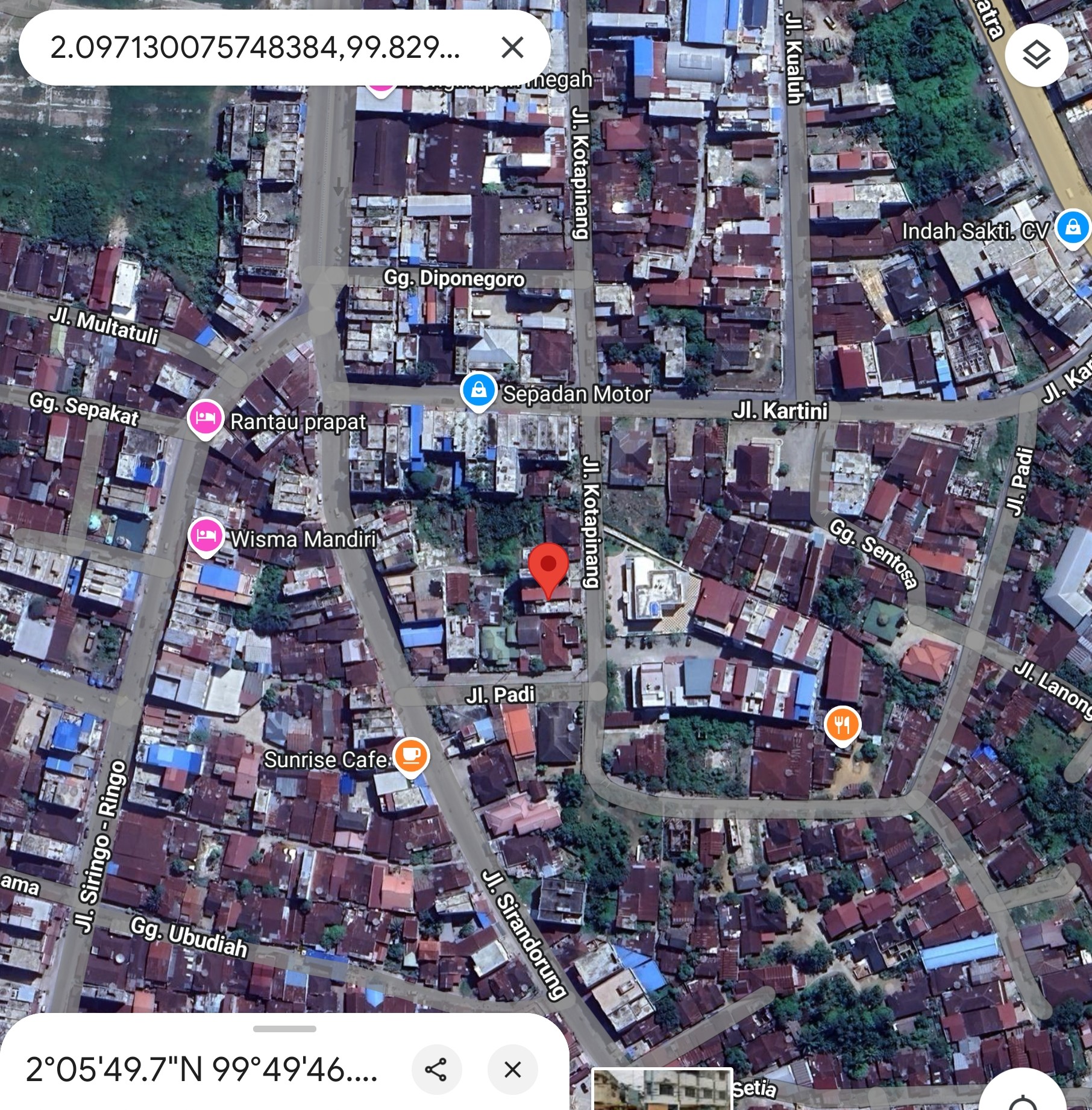This screenshot has width=1092, height=1110.
Task: Open the map layers selector
Action: pyautogui.click(x=1037, y=55)
